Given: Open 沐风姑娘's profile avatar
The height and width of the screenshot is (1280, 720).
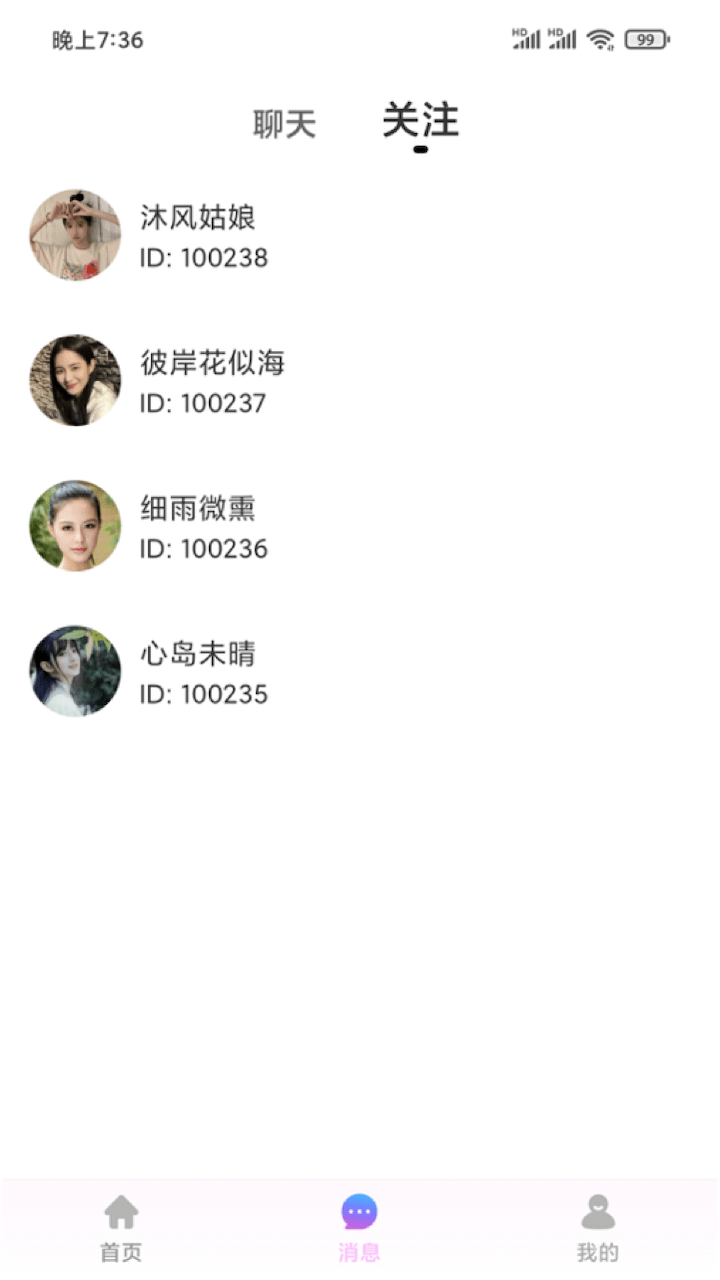Looking at the screenshot, I should (x=74, y=235).
